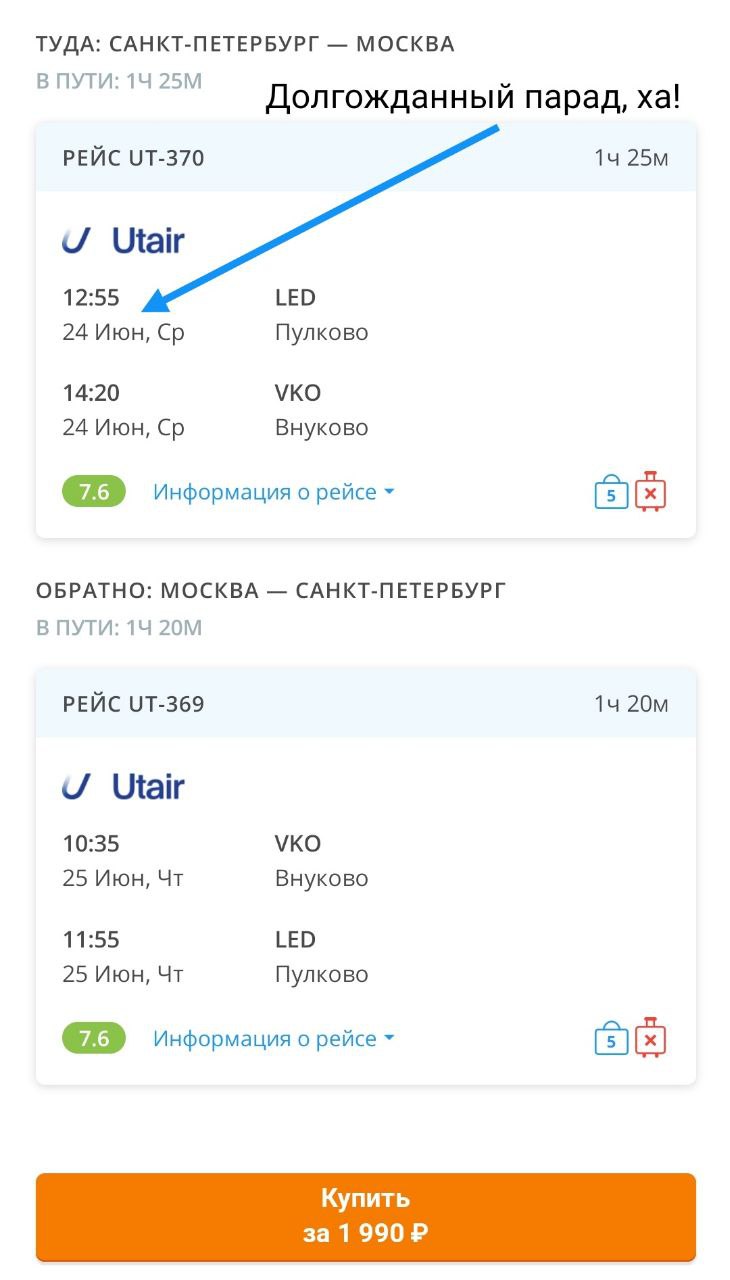Tap the Купить за 1 990 ₽ button
Viewport: 730px width, 1280px height.
(x=365, y=1216)
